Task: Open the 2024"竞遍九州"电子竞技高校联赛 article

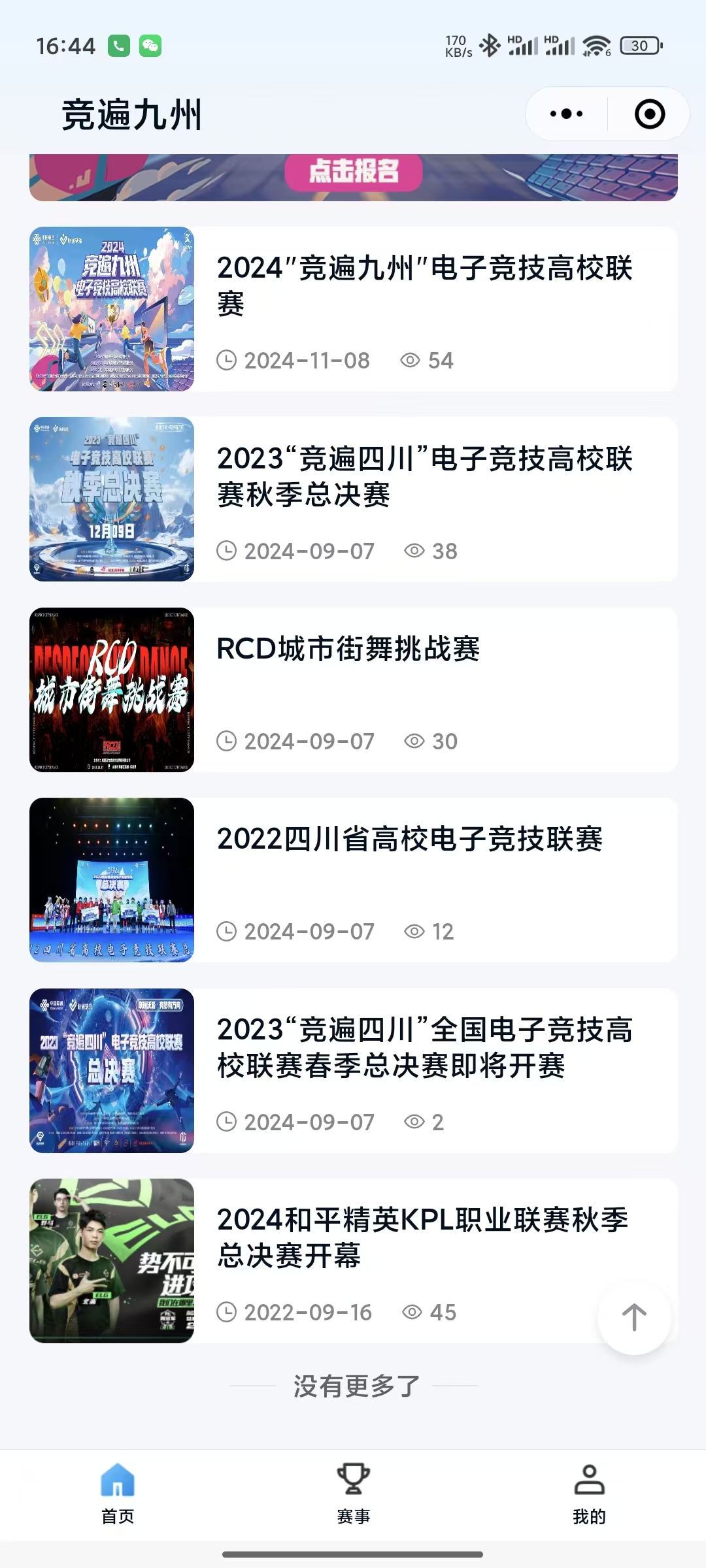Action: (x=425, y=286)
